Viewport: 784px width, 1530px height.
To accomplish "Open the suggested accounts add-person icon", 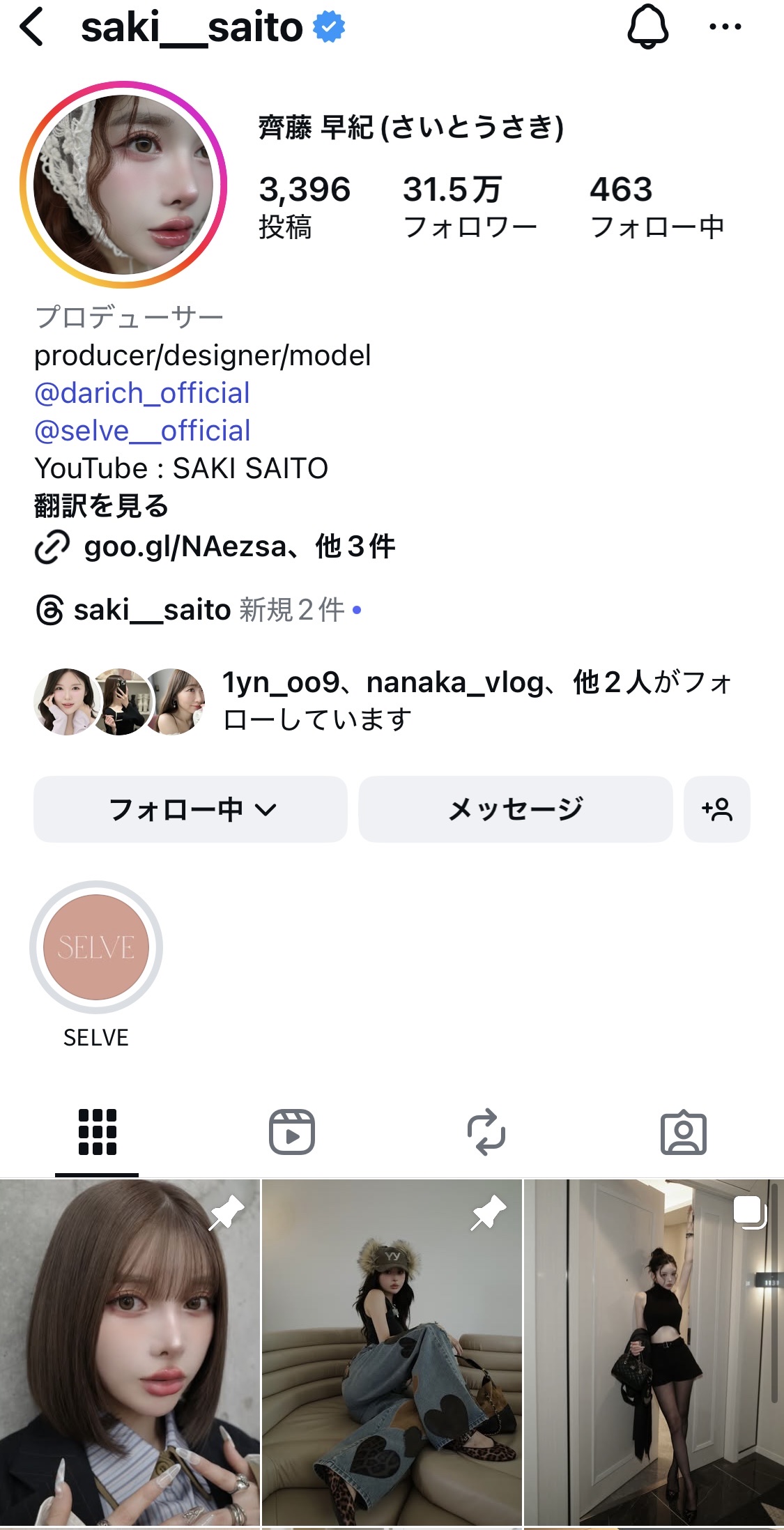I will tap(717, 809).
